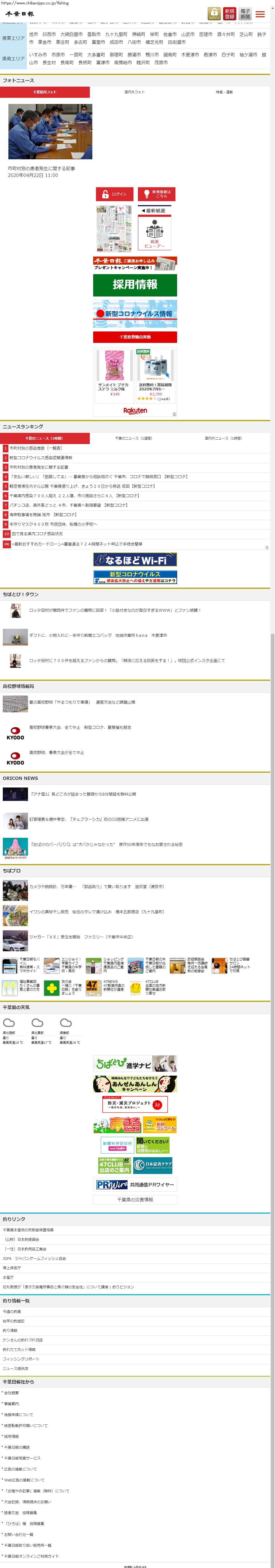Open 電子新聞 from the header
The height and width of the screenshot is (1568, 275).
tap(245, 13)
